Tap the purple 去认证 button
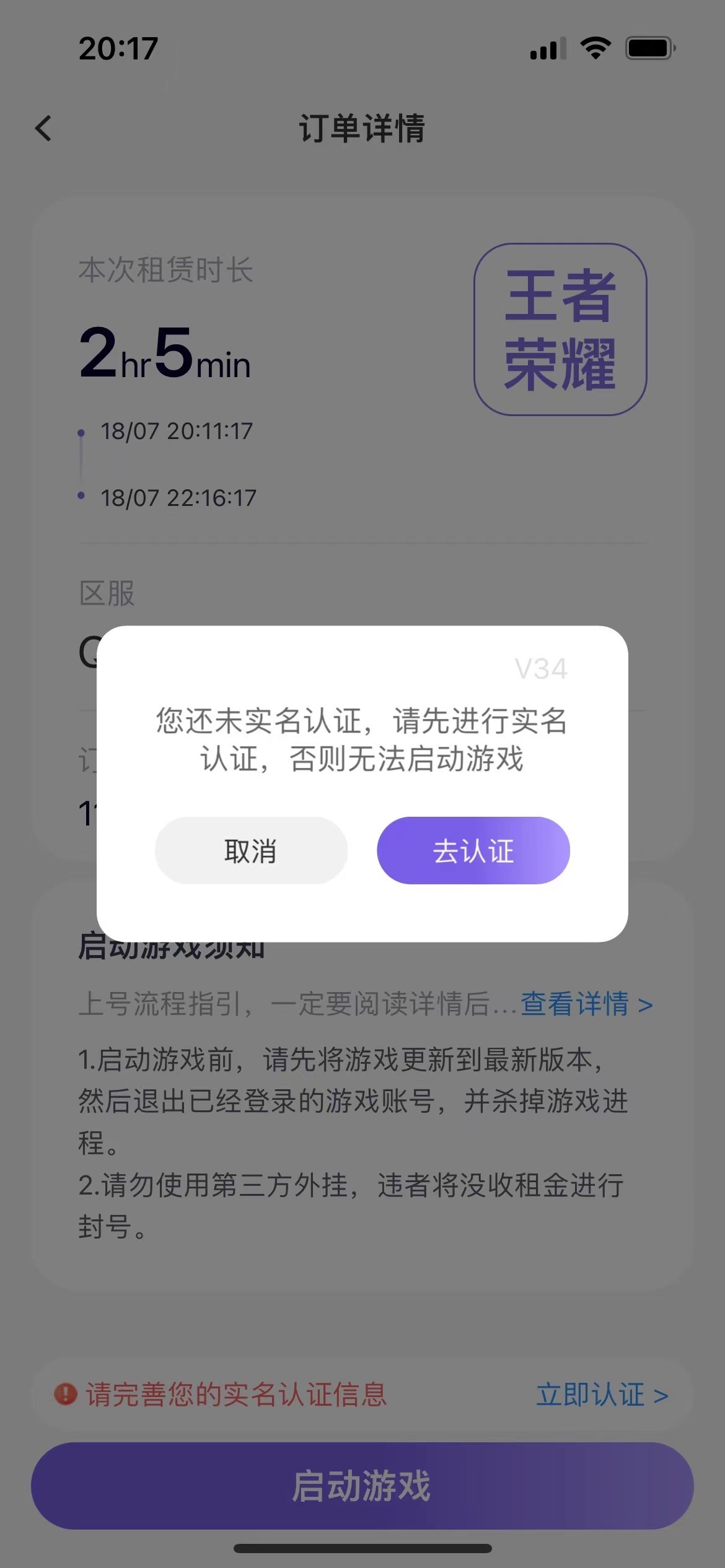This screenshot has height=1568, width=725. (x=473, y=851)
